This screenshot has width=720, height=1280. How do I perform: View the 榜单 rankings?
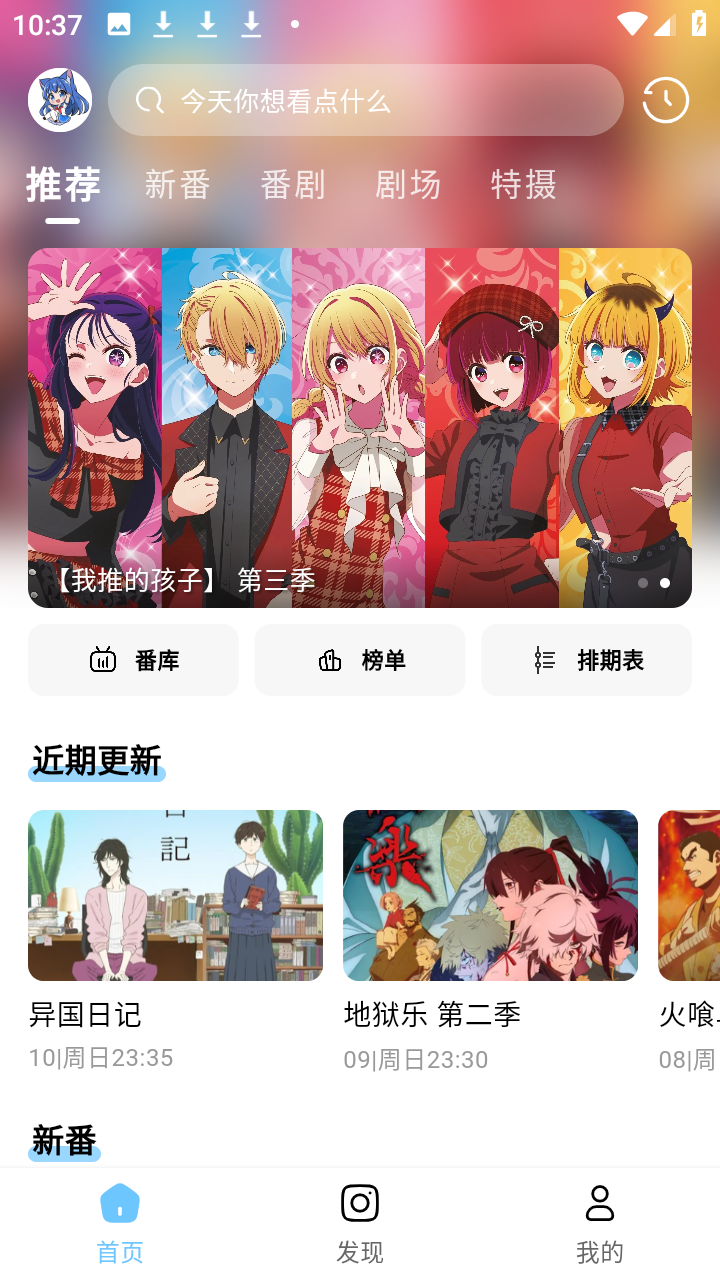[x=360, y=660]
